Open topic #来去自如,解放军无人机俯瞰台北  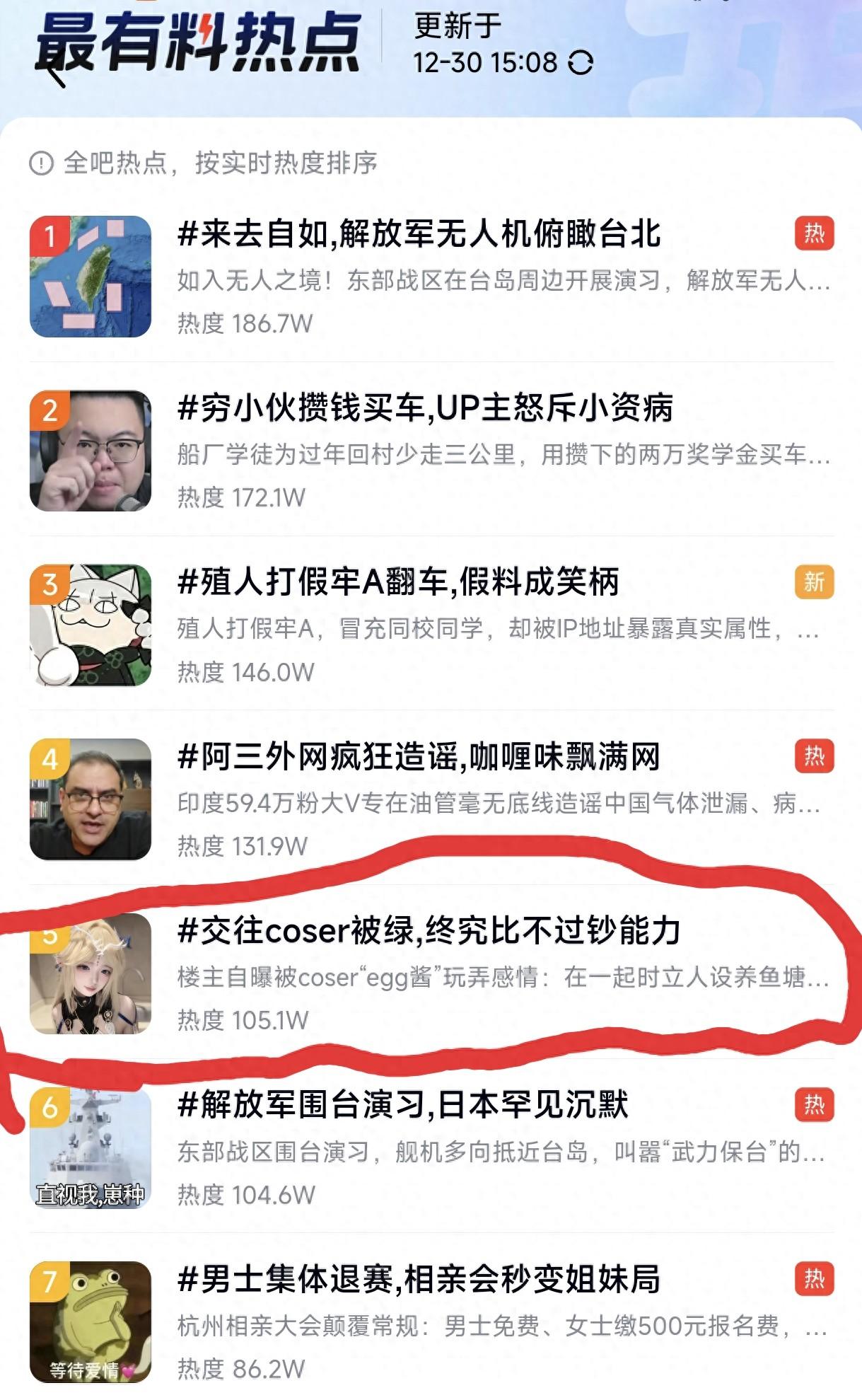[419, 234]
